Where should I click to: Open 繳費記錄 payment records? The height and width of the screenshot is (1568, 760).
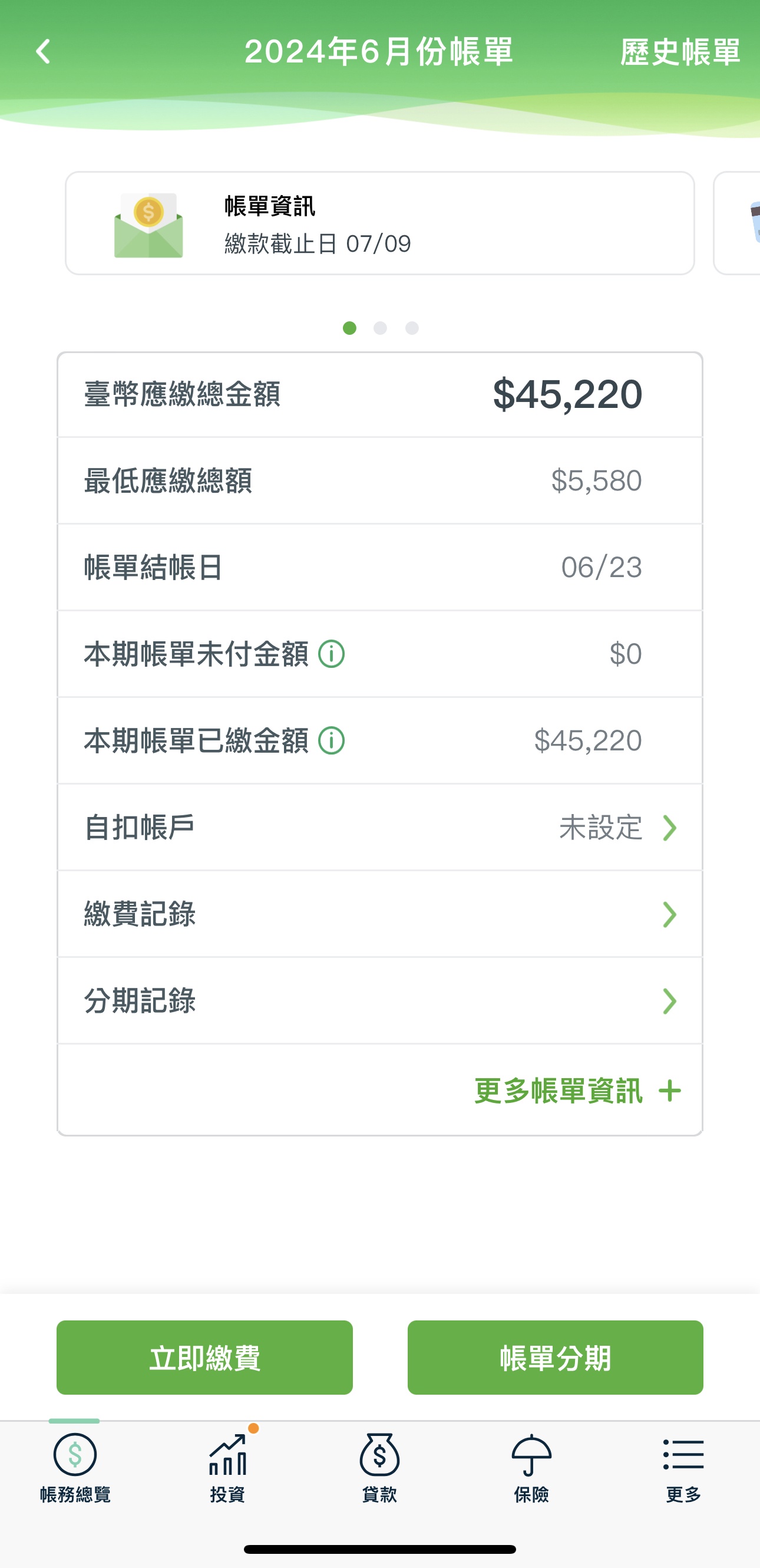tap(379, 914)
